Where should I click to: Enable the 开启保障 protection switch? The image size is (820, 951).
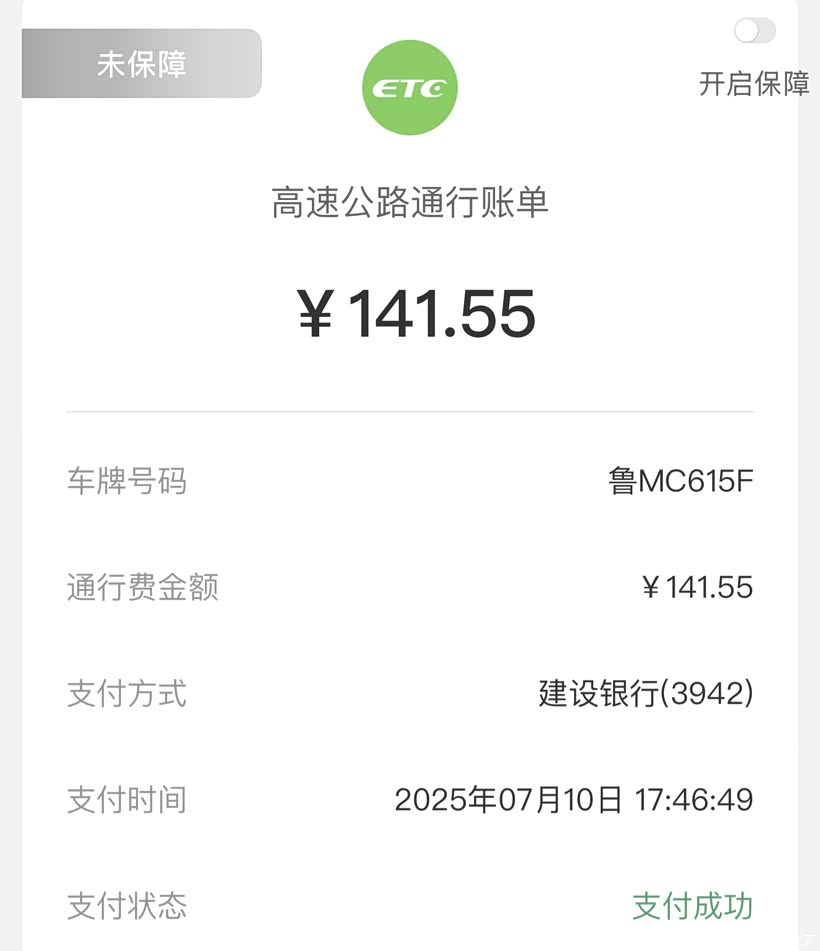754,31
